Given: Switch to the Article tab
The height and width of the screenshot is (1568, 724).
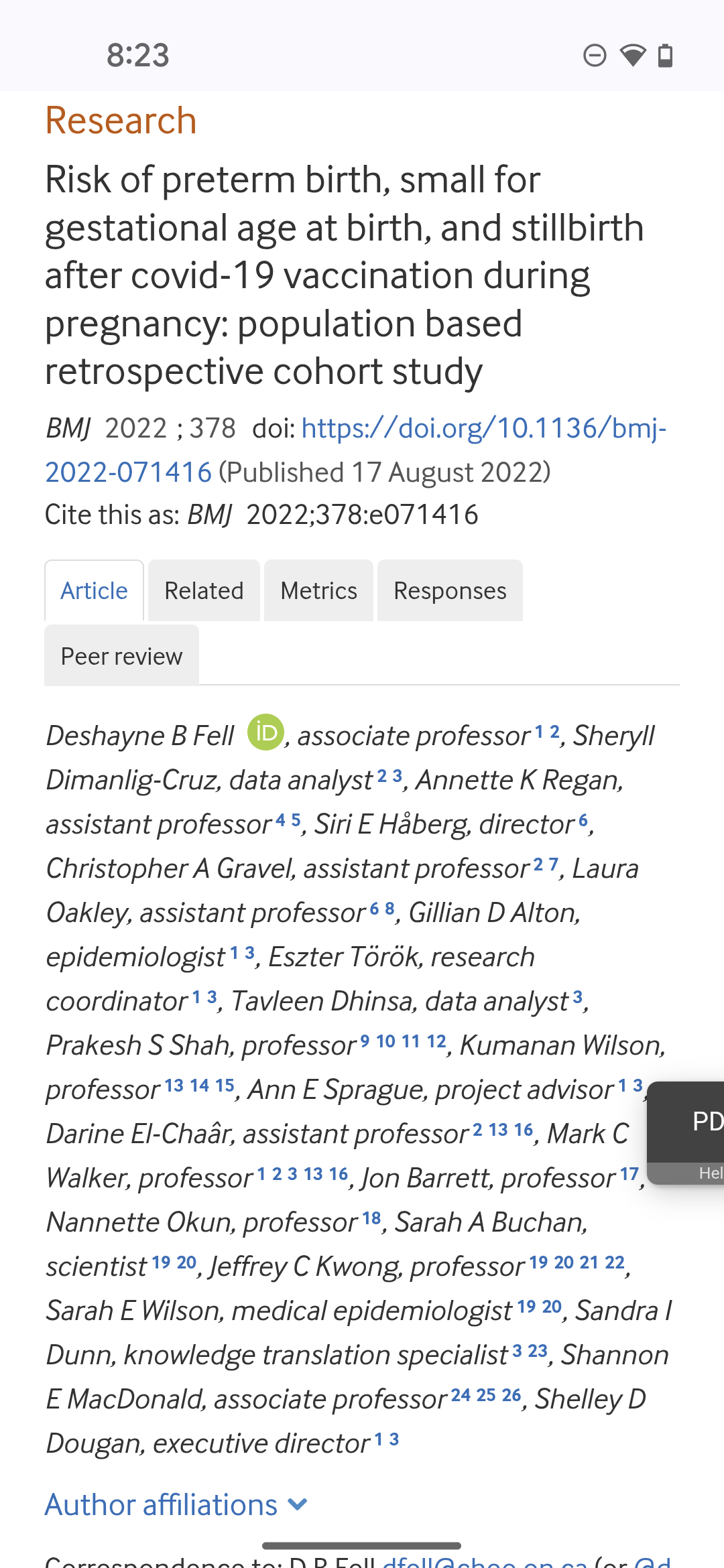Looking at the screenshot, I should tap(94, 591).
